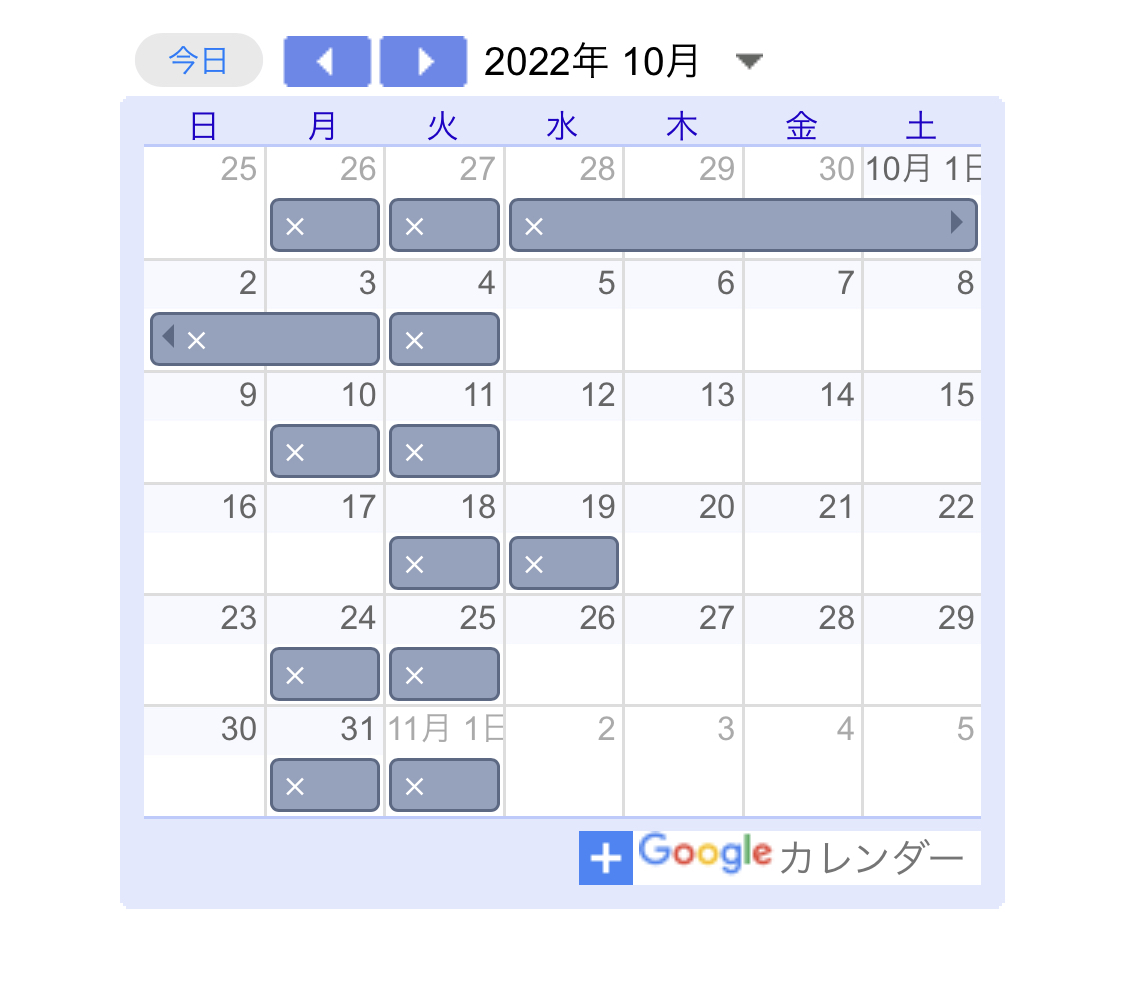Screen dimensions: 1125x982
Task: Open the × event on September 26
Action: 325,225
